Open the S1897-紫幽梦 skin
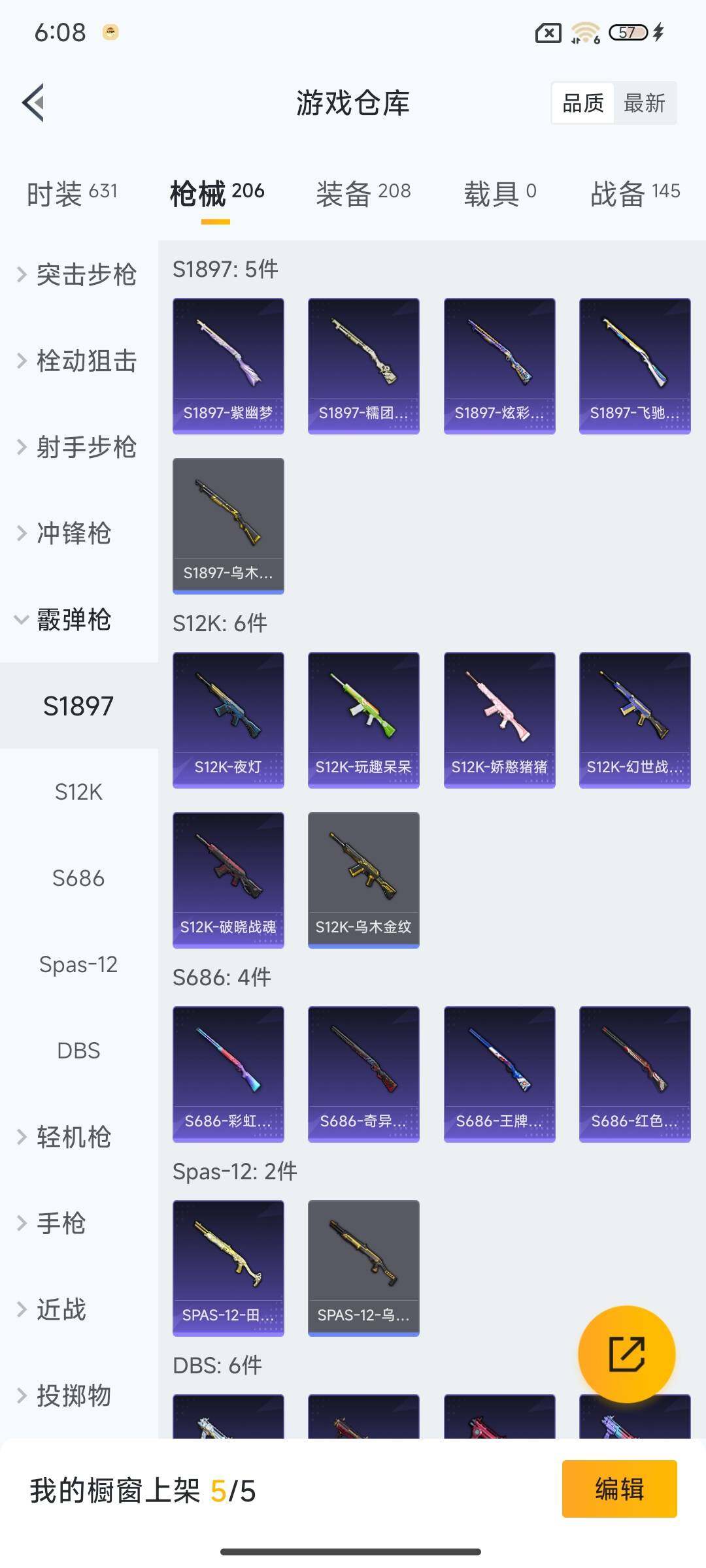706x1568 pixels. [x=228, y=366]
